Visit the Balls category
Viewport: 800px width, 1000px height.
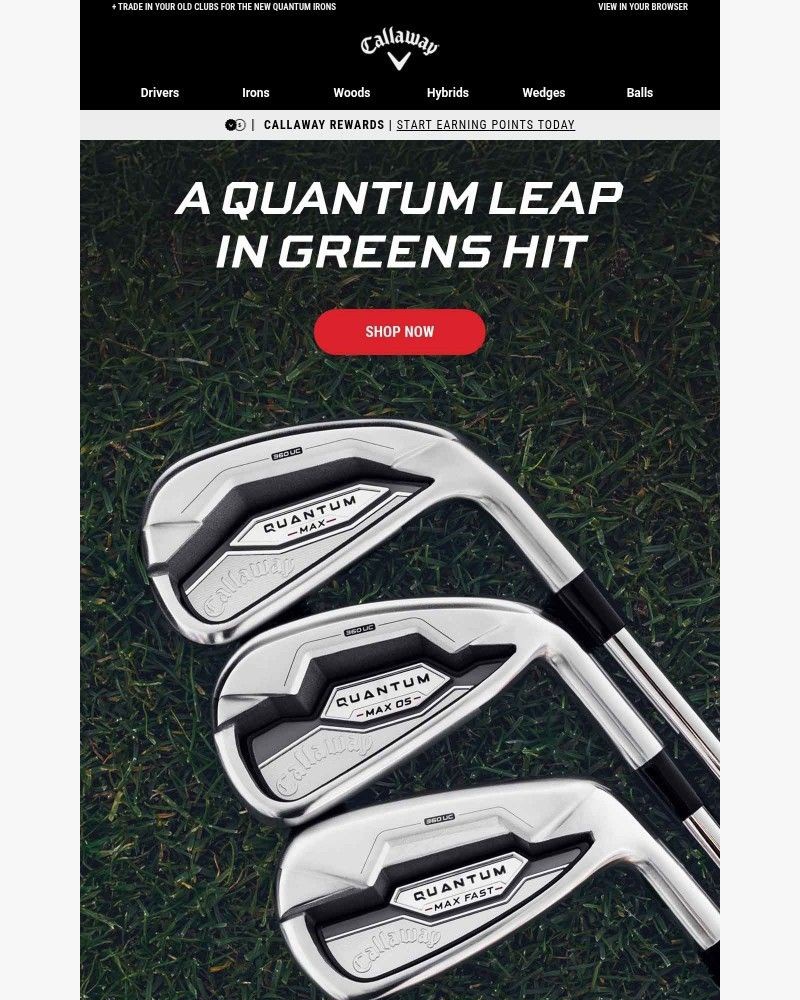(x=640, y=93)
